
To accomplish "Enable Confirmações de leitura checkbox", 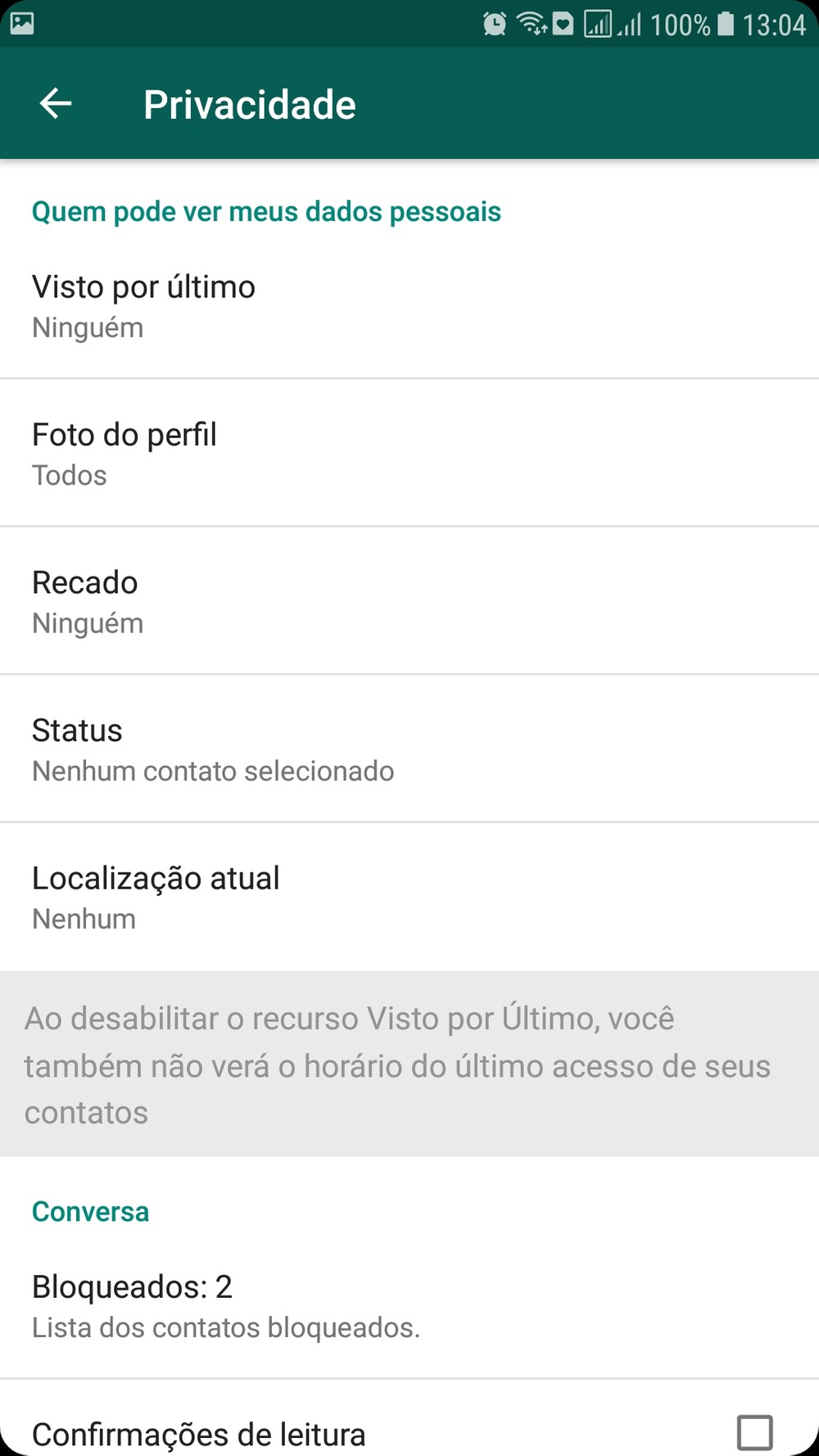I will (x=754, y=1432).
